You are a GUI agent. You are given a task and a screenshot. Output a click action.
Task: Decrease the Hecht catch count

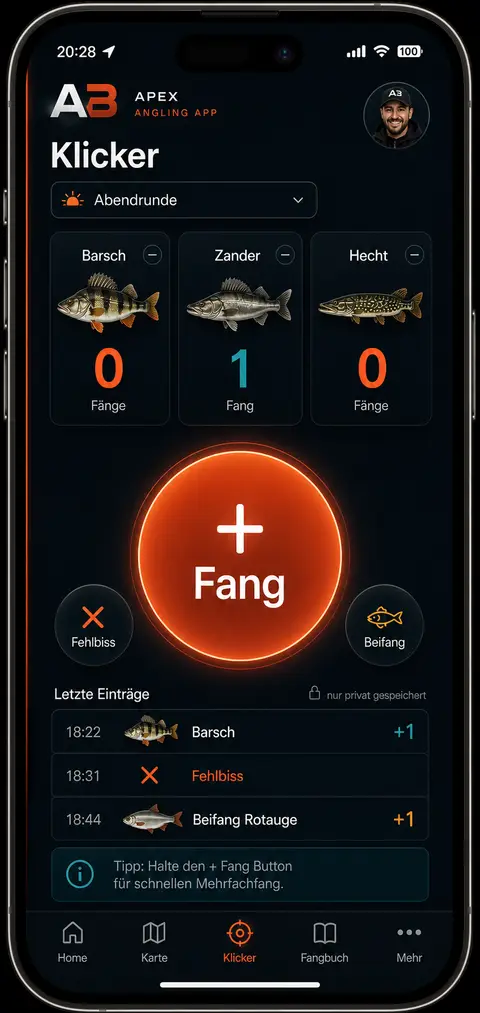click(x=415, y=255)
